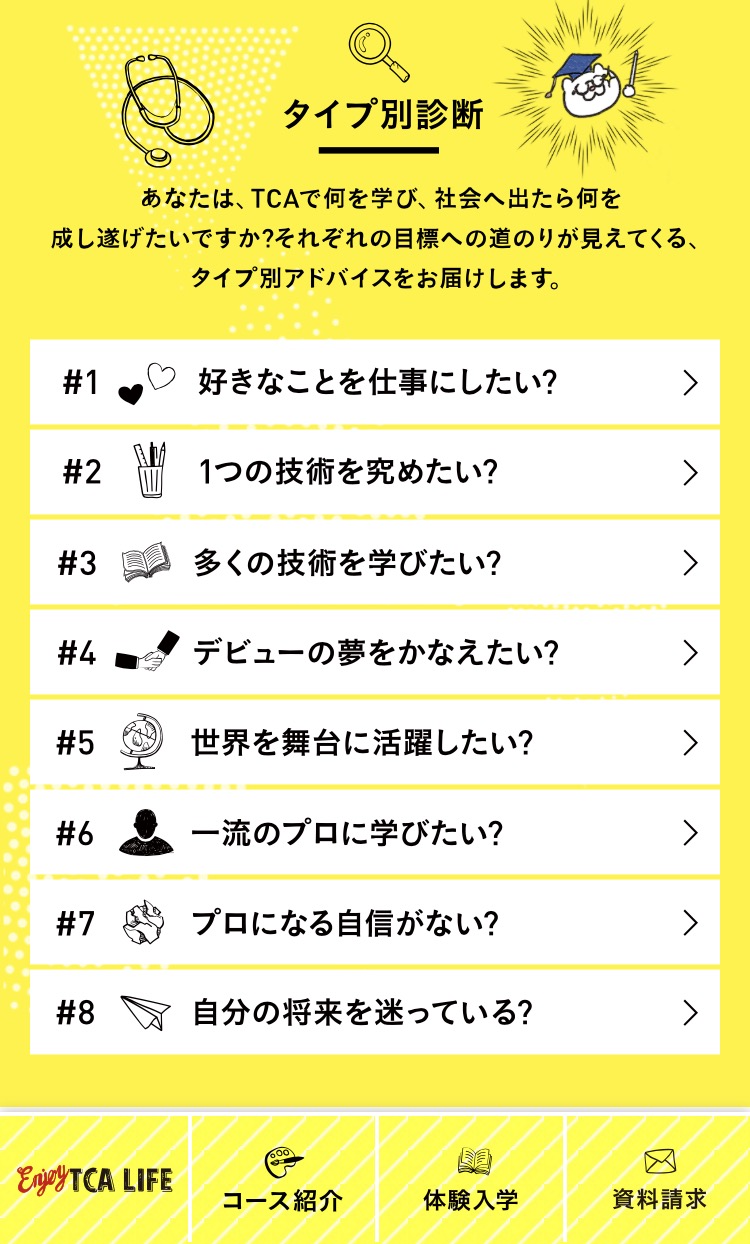The image size is (750, 1244).
Task: Tap #3 多くの技術を学びたい? row
Action: [x=375, y=562]
